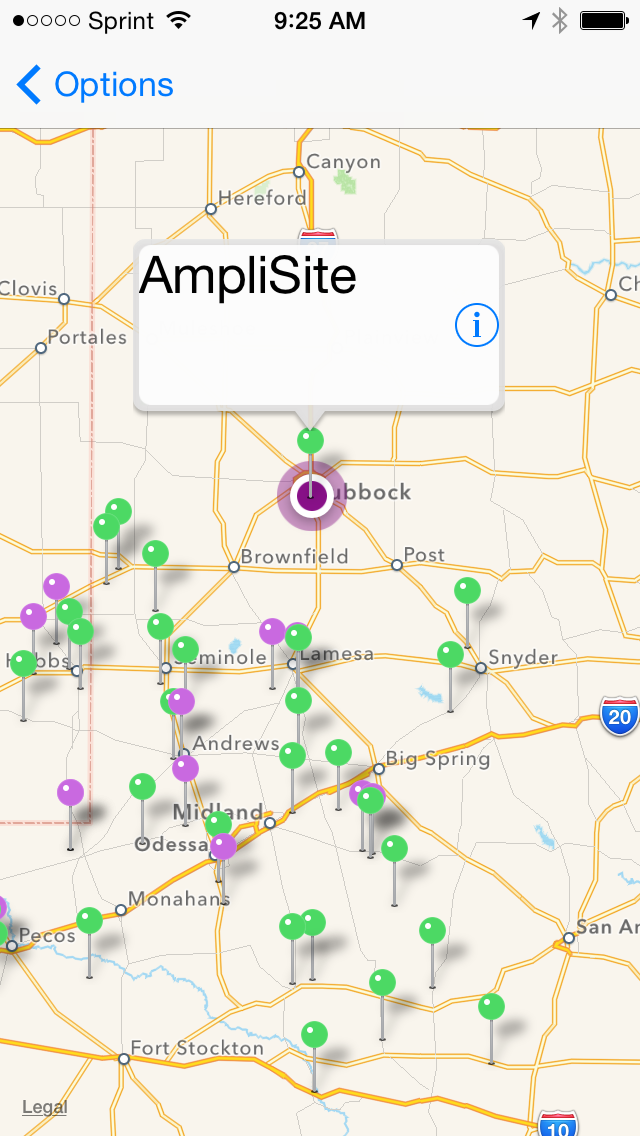640x1136 pixels.
Task: Select the purple pin beside Lamesa
Action: click(x=272, y=632)
